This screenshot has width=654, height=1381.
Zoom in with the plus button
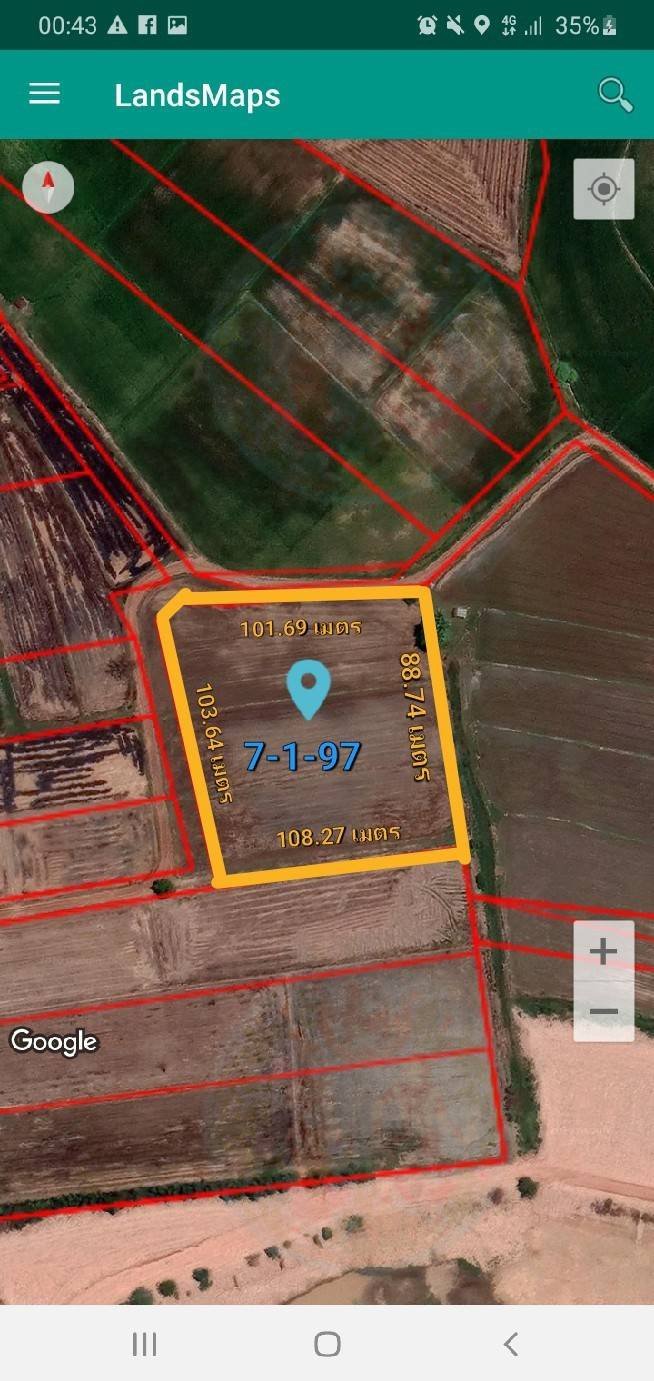point(604,951)
